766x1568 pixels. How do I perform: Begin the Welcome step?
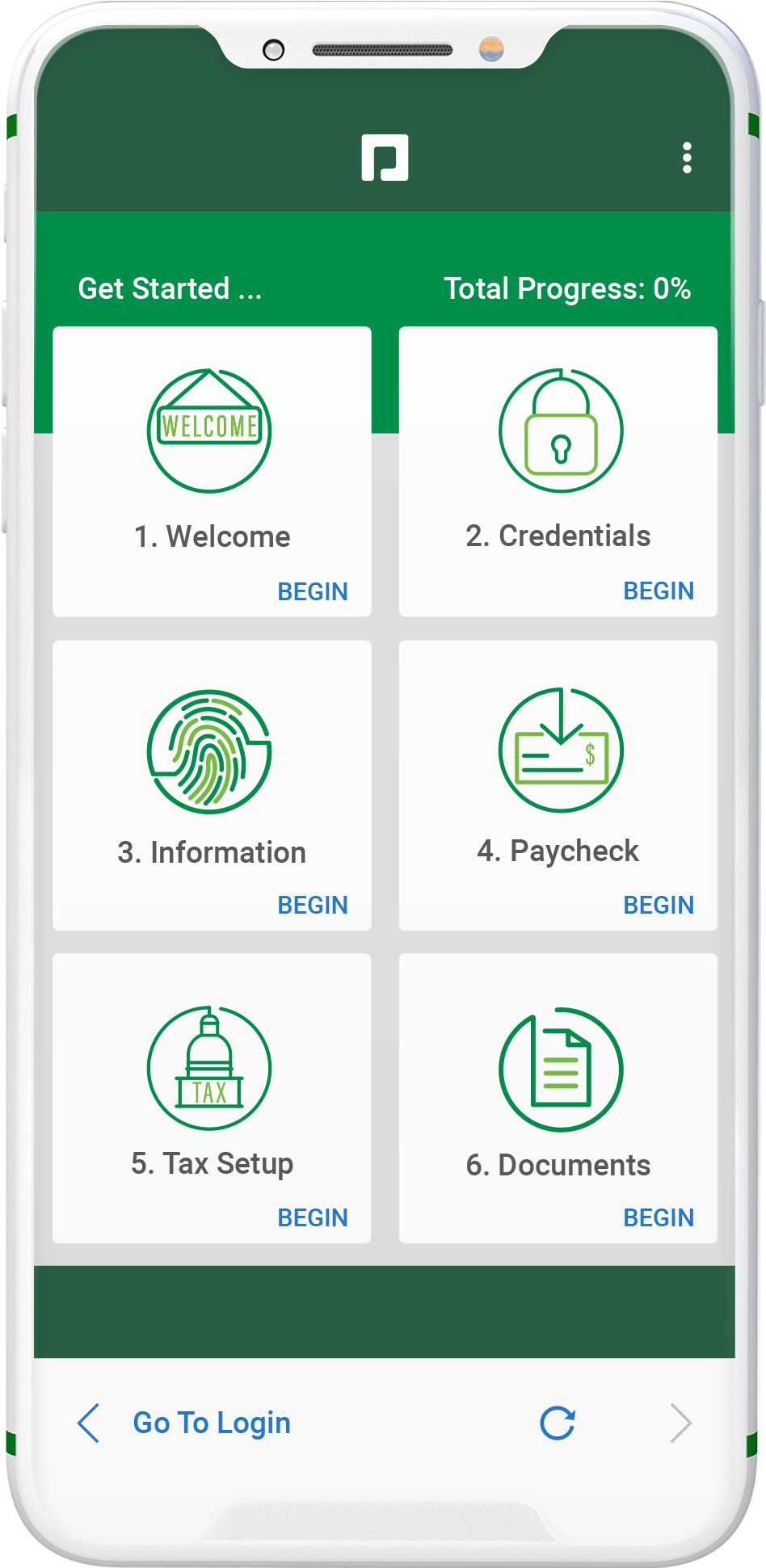pyautogui.click(x=313, y=591)
